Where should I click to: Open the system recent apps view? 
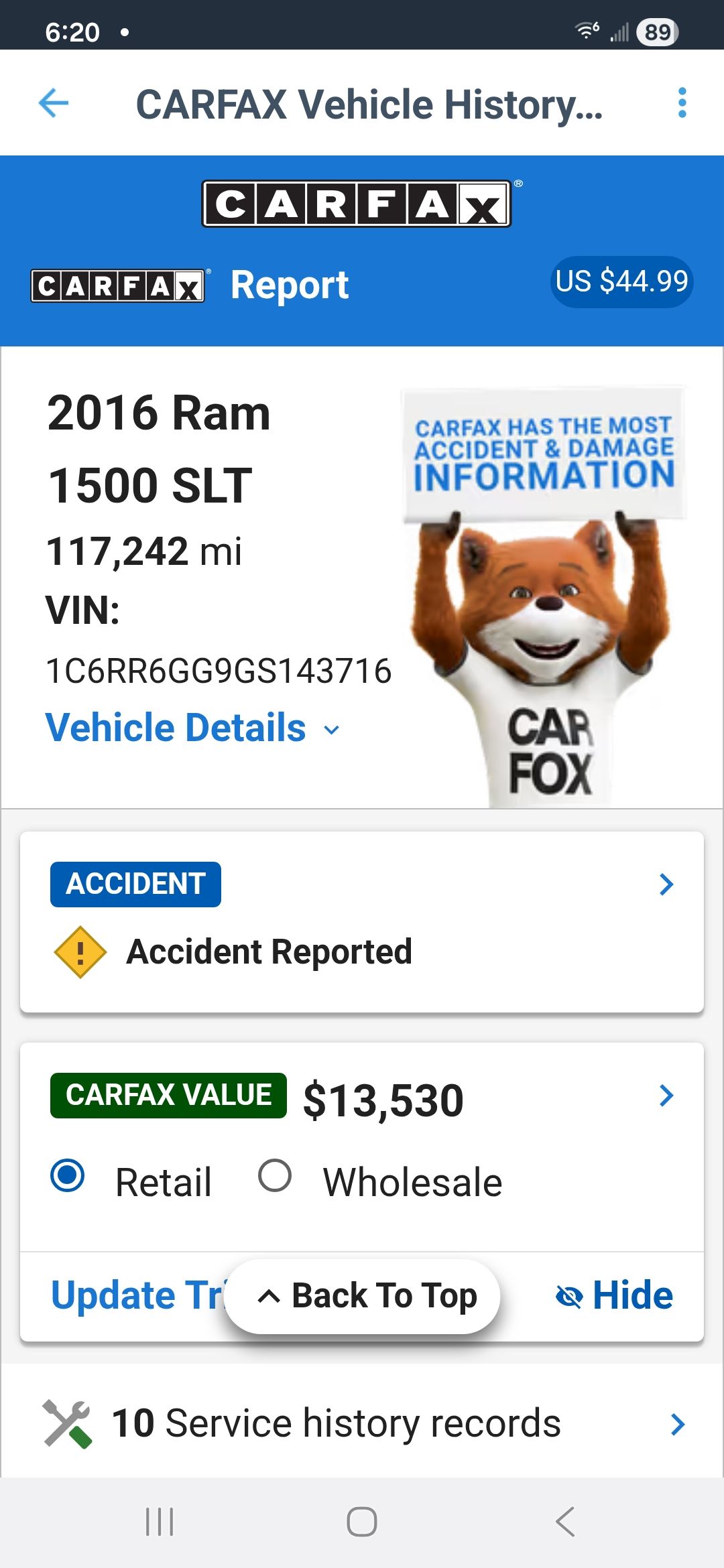tap(160, 1521)
